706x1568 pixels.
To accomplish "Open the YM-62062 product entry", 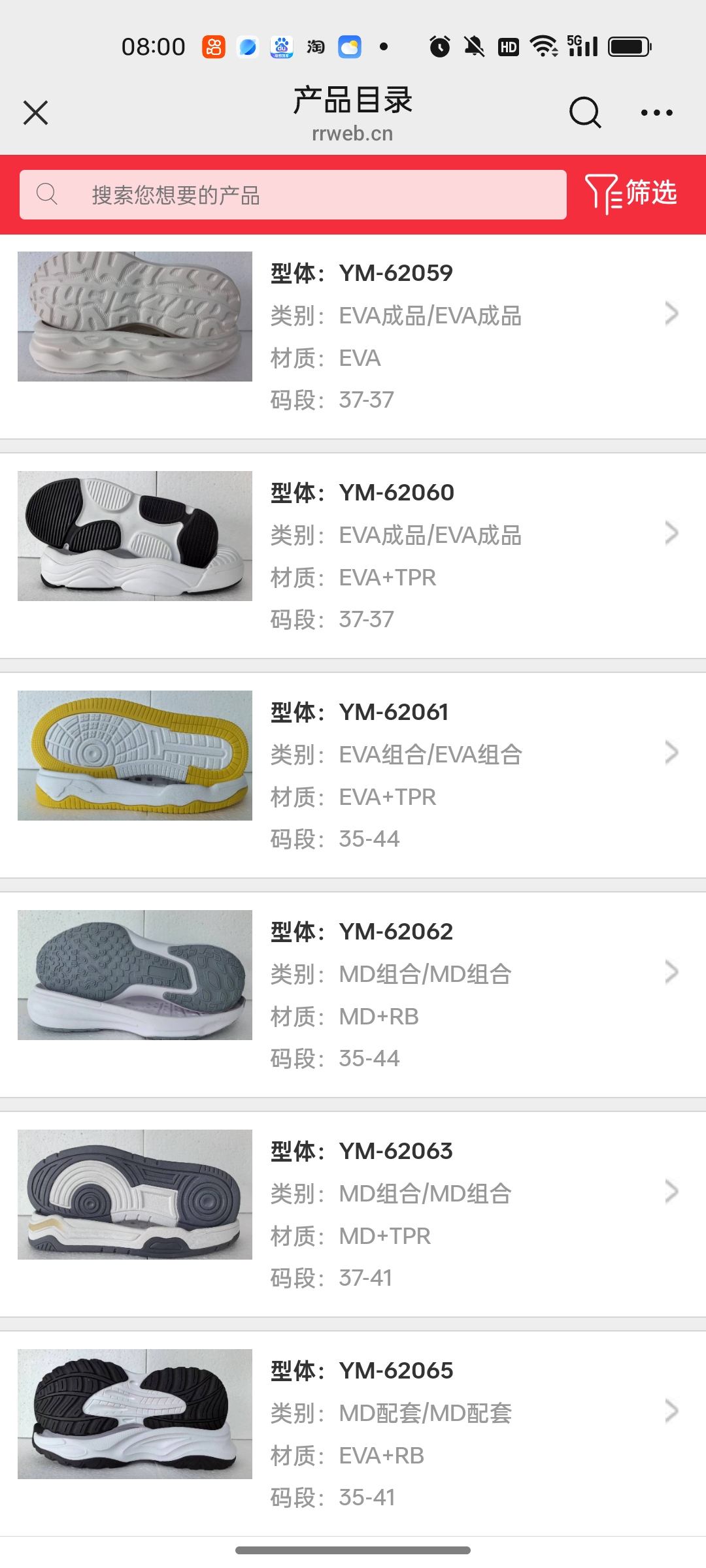I will coord(353,994).
